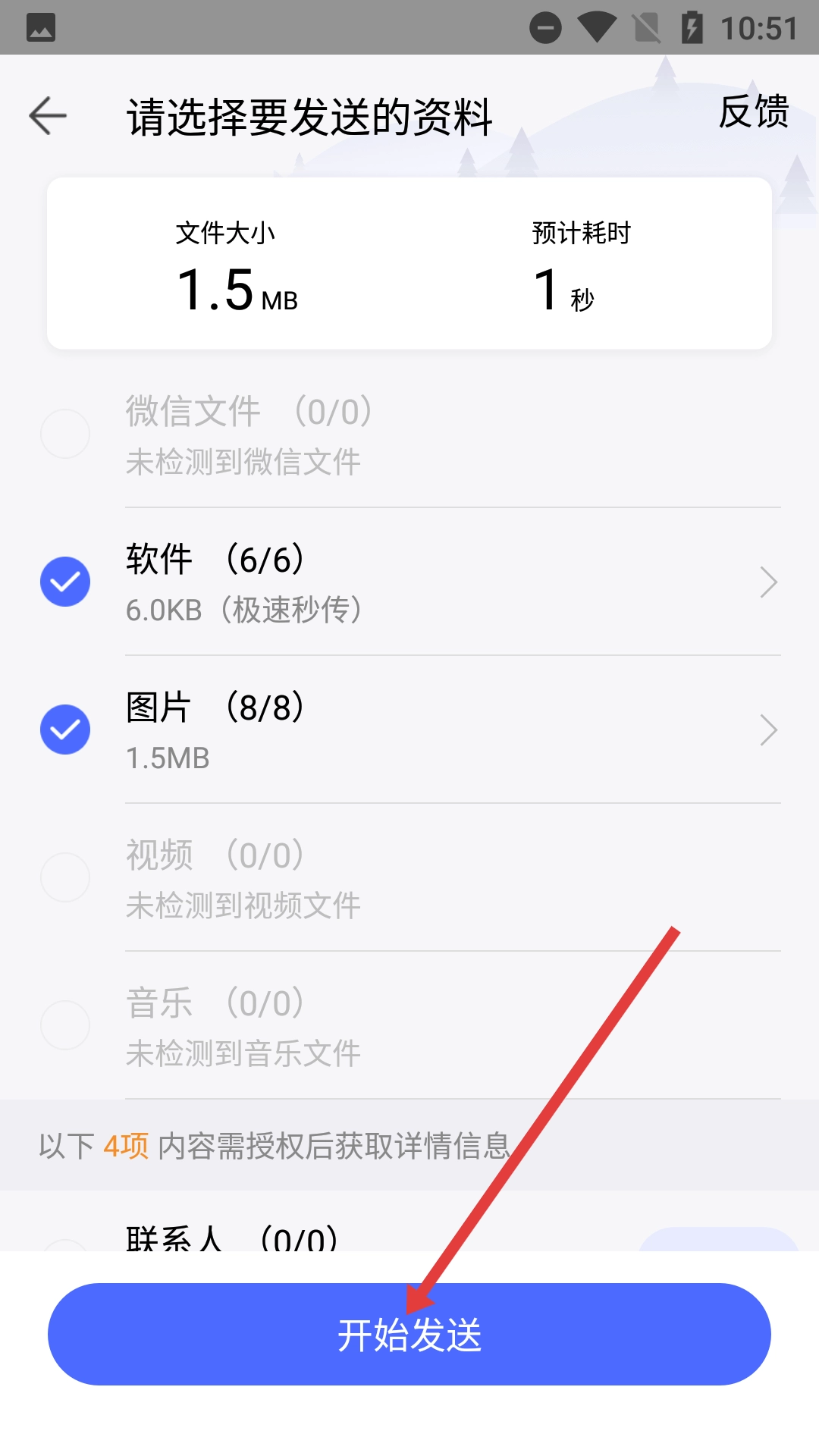819x1456 pixels.
Task: Open 反馈 feedback
Action: tap(753, 112)
